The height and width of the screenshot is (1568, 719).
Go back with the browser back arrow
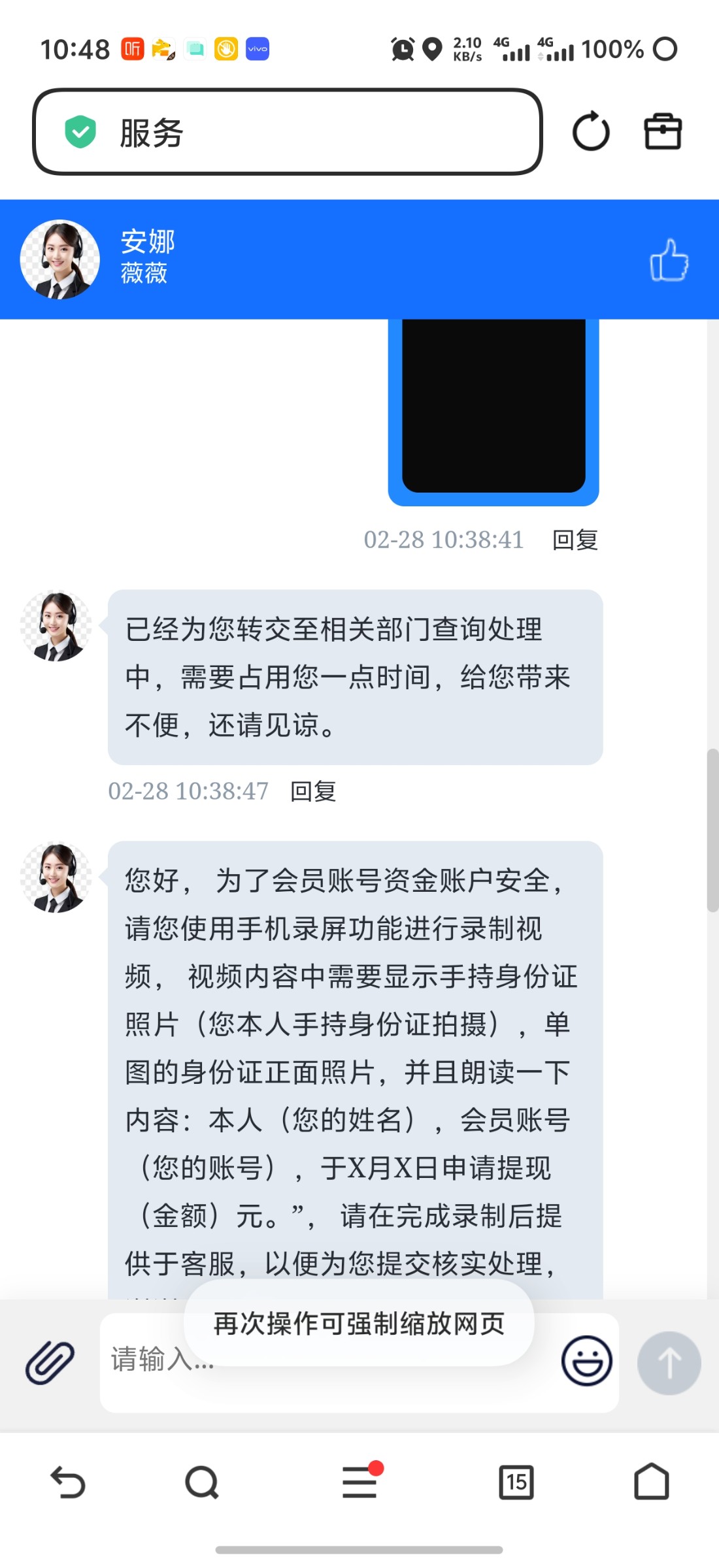(68, 1482)
